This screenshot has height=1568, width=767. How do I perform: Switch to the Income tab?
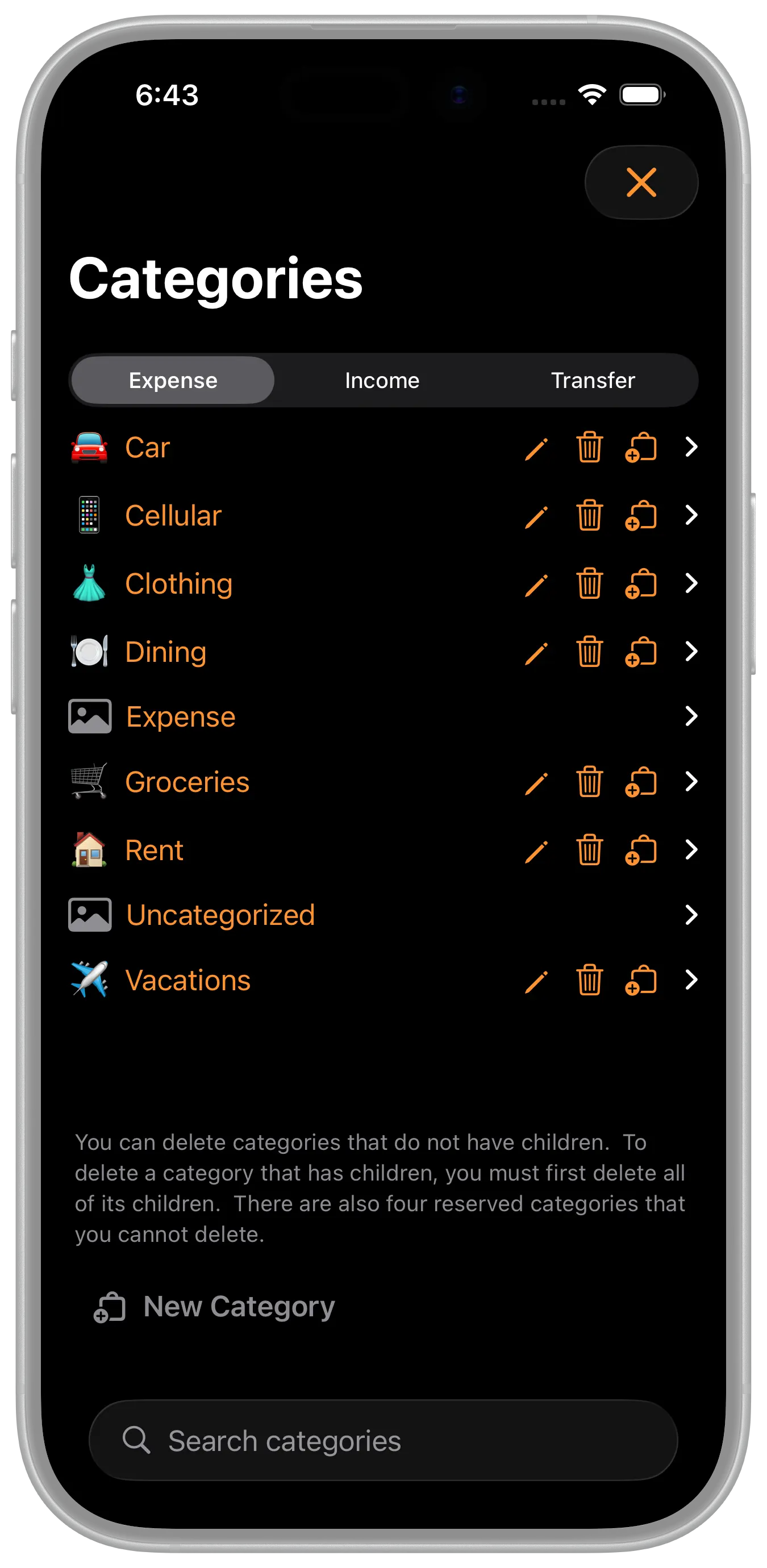pos(382,381)
